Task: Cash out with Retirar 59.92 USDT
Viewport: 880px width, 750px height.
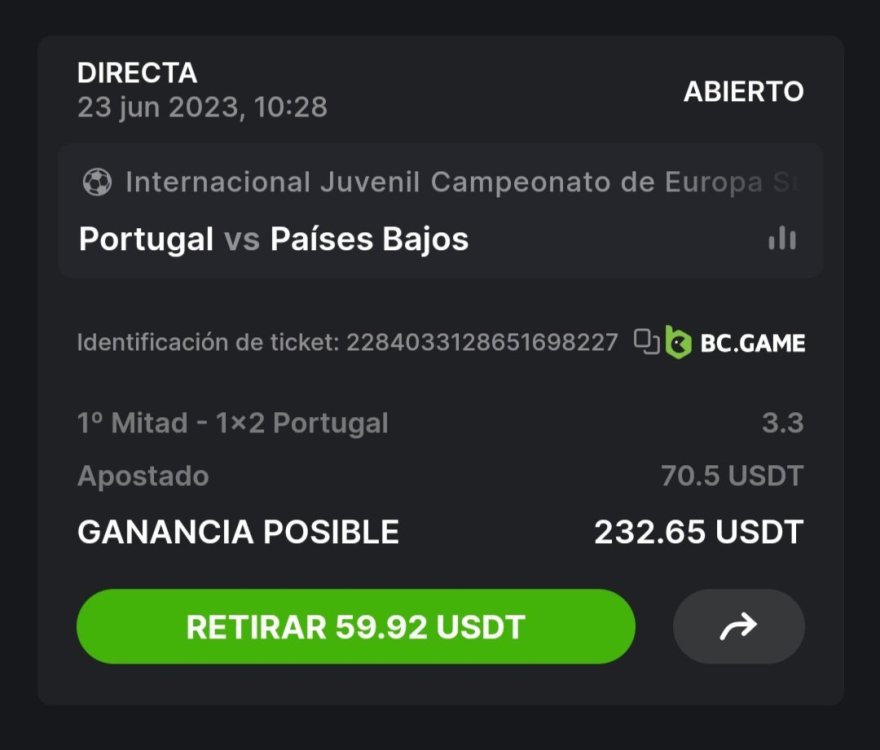Action: tap(355, 627)
